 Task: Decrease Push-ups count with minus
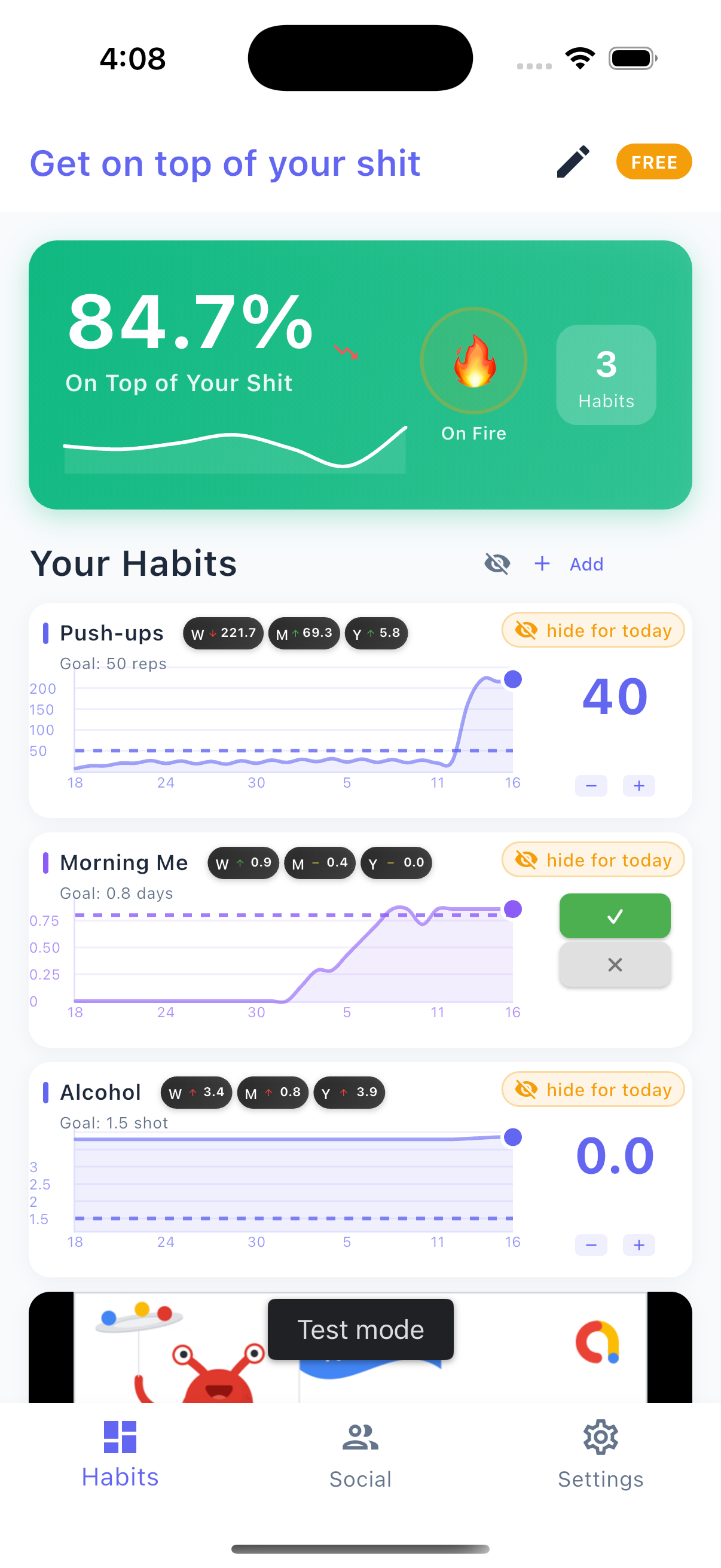point(591,786)
